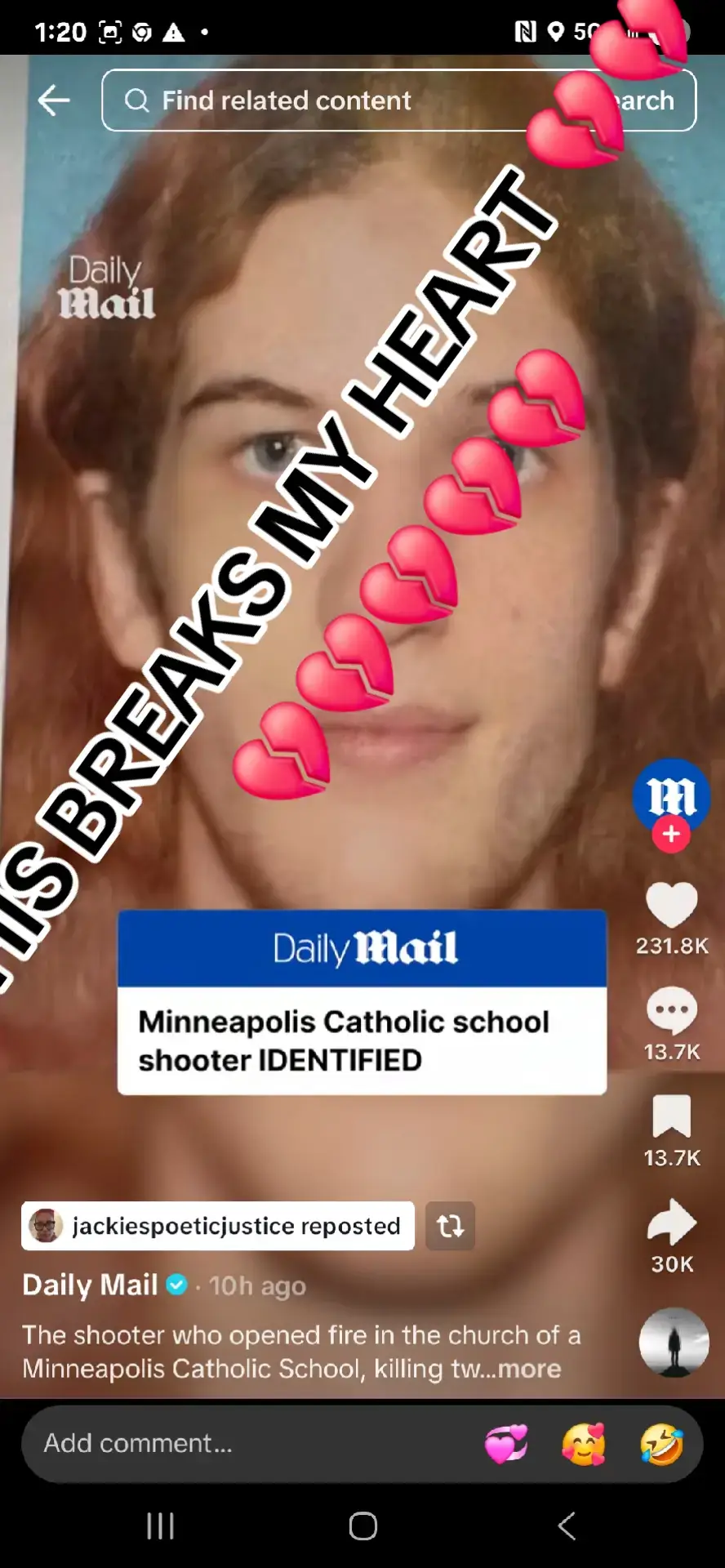725x1568 pixels.
Task: Repost this video with the repost icon
Action: (450, 1226)
